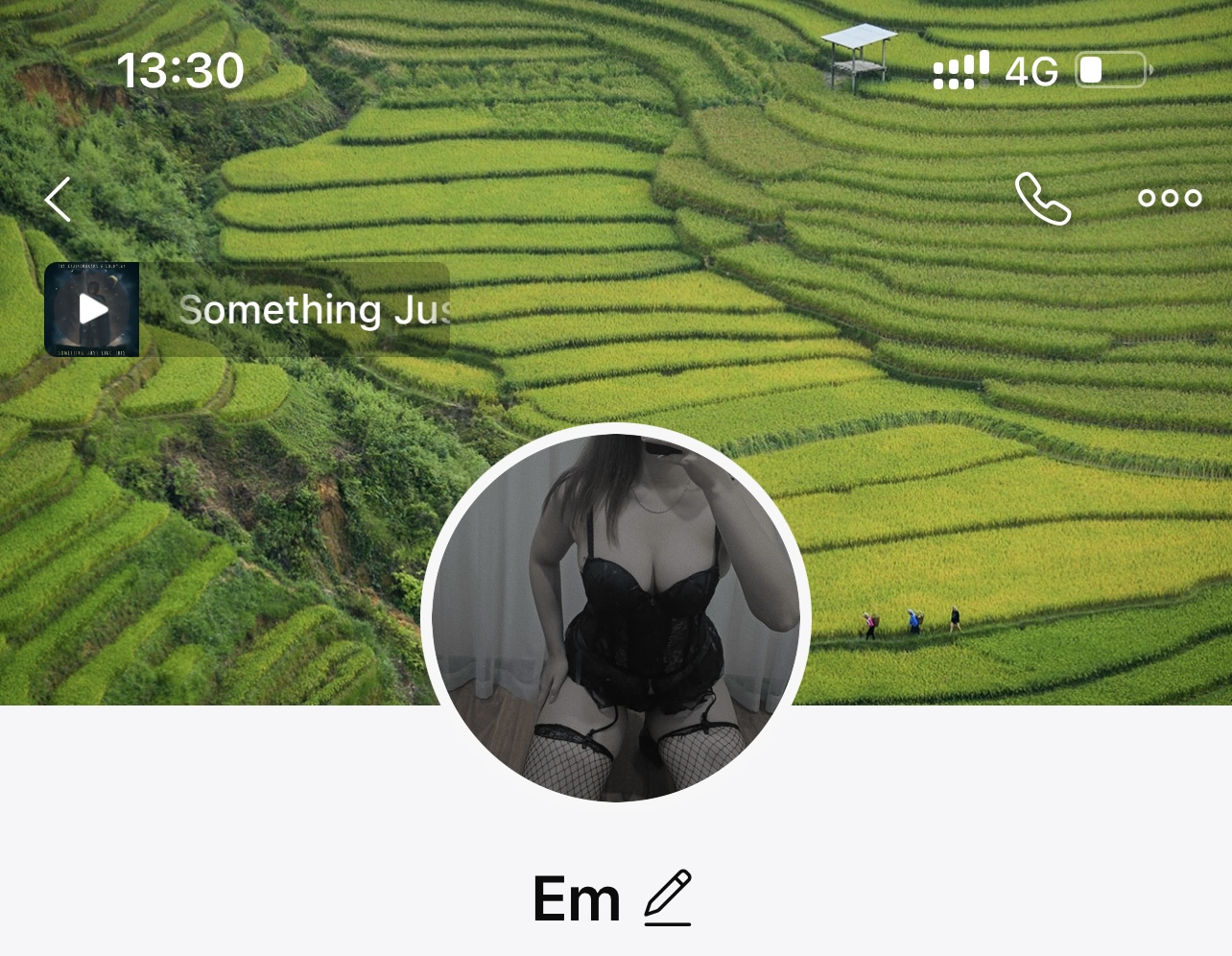The image size is (1232, 956).
Task: Start a voice call with Em
Action: 1042,199
